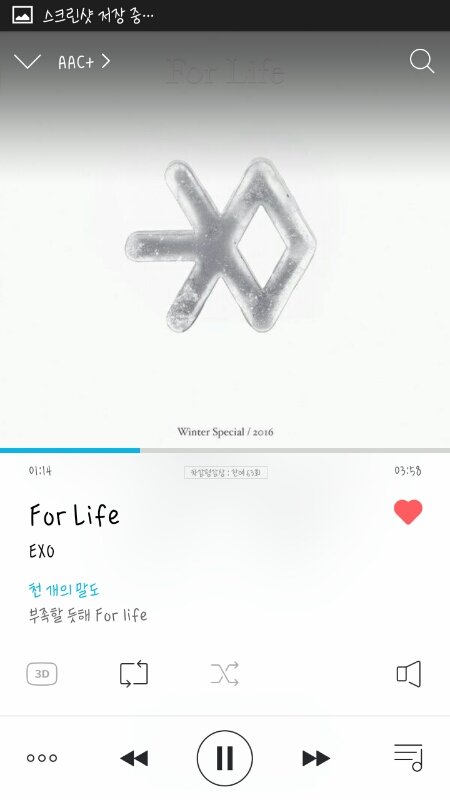Unlike For Life with the heart icon
The width and height of the screenshot is (450, 800).
coord(408,512)
